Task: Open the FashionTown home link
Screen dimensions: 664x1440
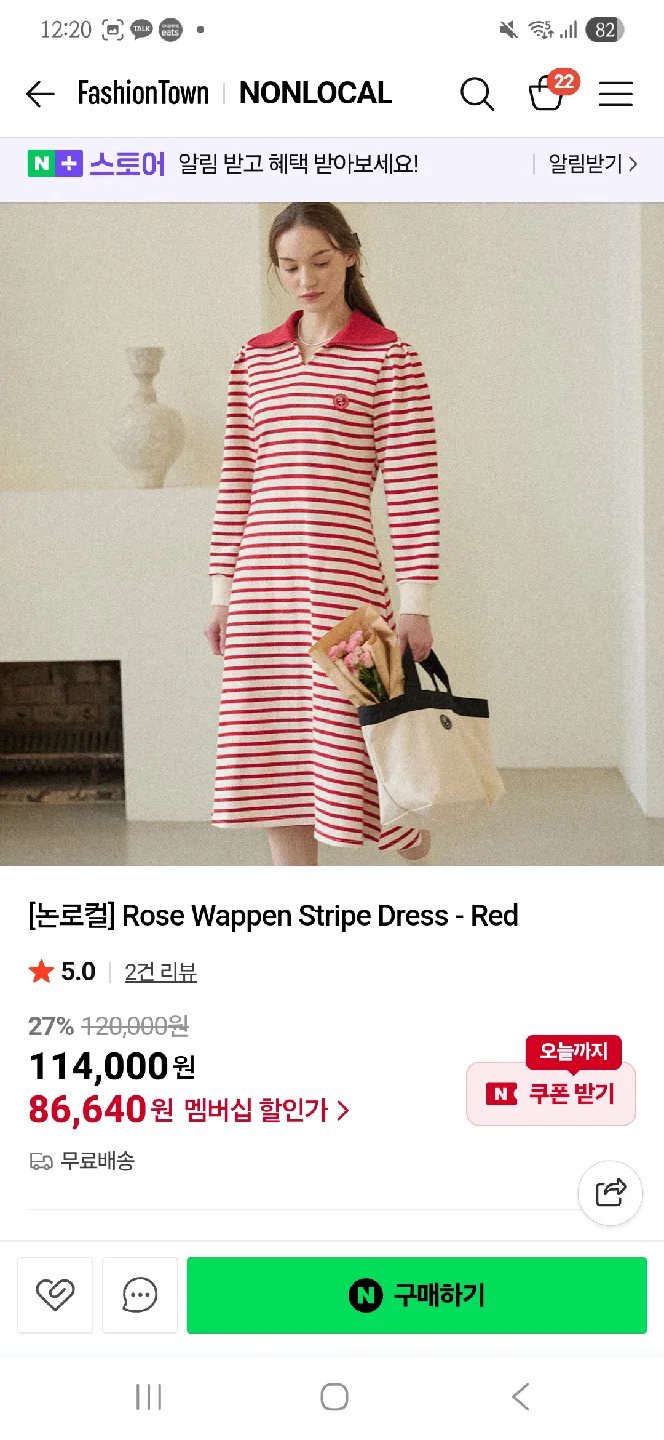Action: (143, 94)
